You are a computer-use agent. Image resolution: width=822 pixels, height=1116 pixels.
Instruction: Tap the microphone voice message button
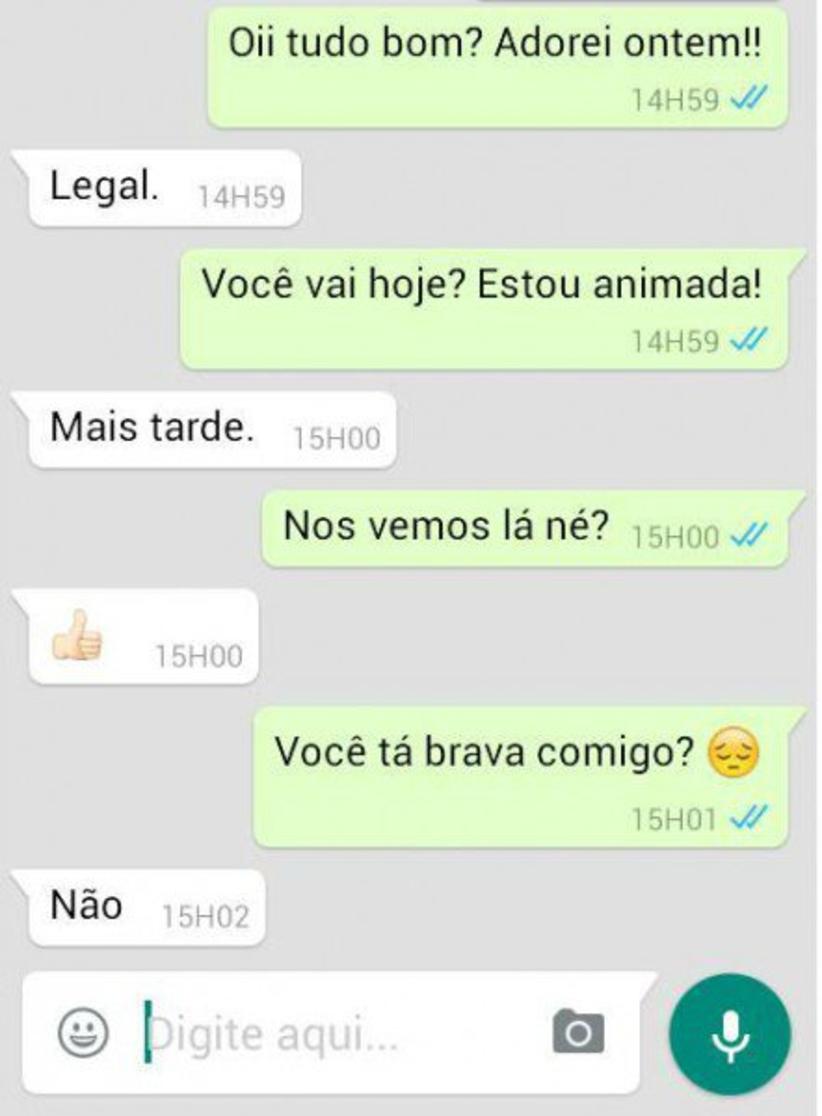pos(730,1035)
